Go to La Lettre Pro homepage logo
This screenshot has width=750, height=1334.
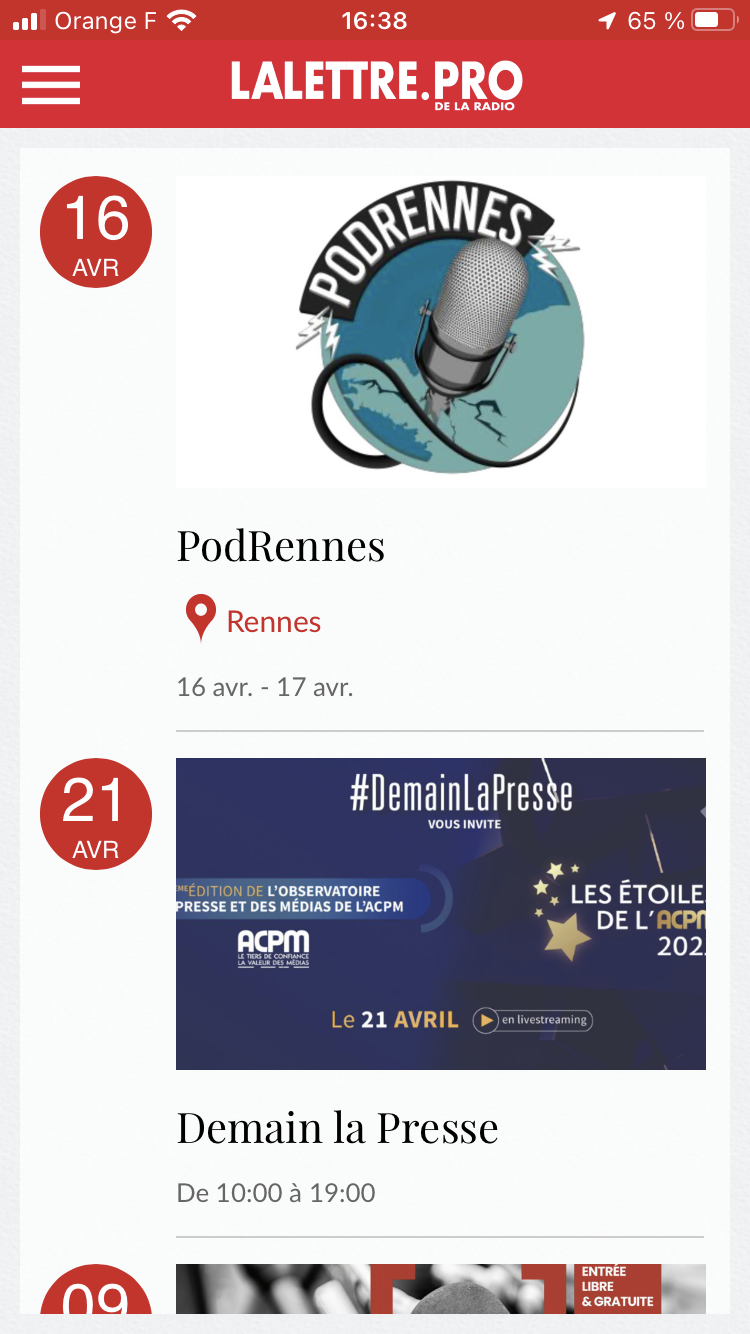(376, 84)
